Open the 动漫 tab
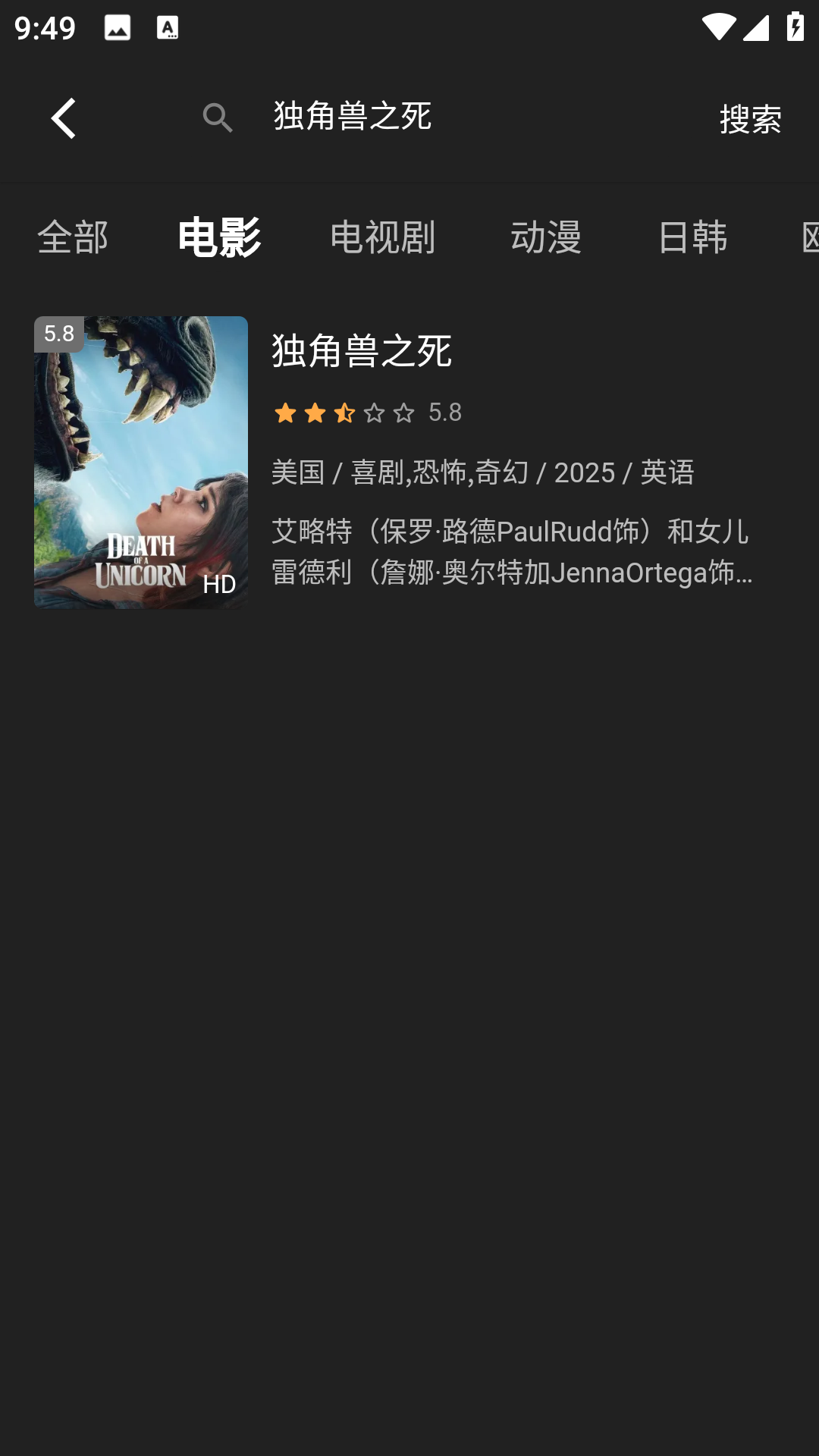The image size is (819, 1456). 546,237
